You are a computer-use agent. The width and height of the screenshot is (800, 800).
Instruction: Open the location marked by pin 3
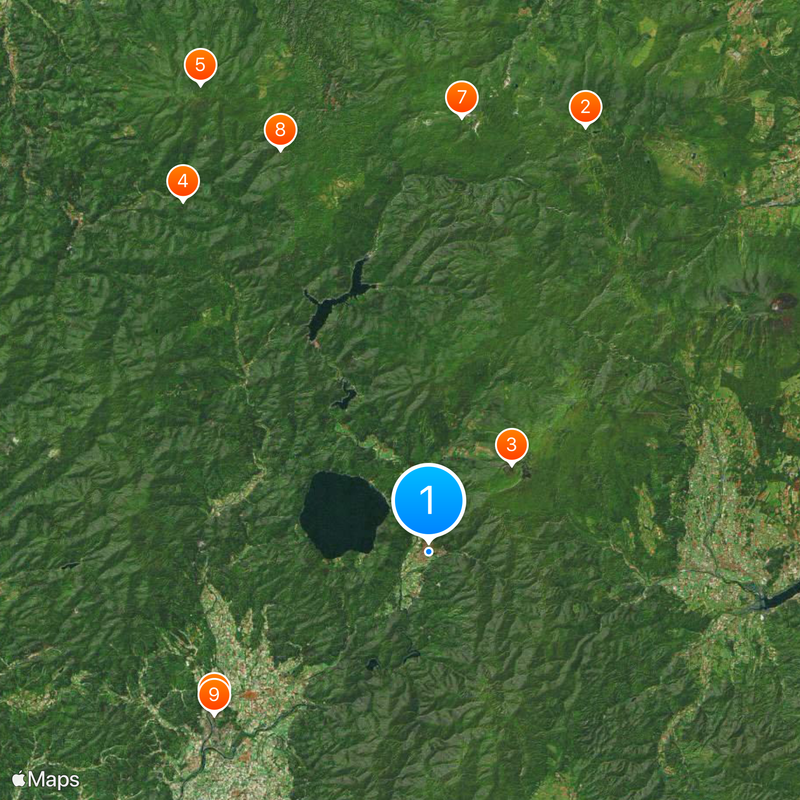[x=512, y=444]
